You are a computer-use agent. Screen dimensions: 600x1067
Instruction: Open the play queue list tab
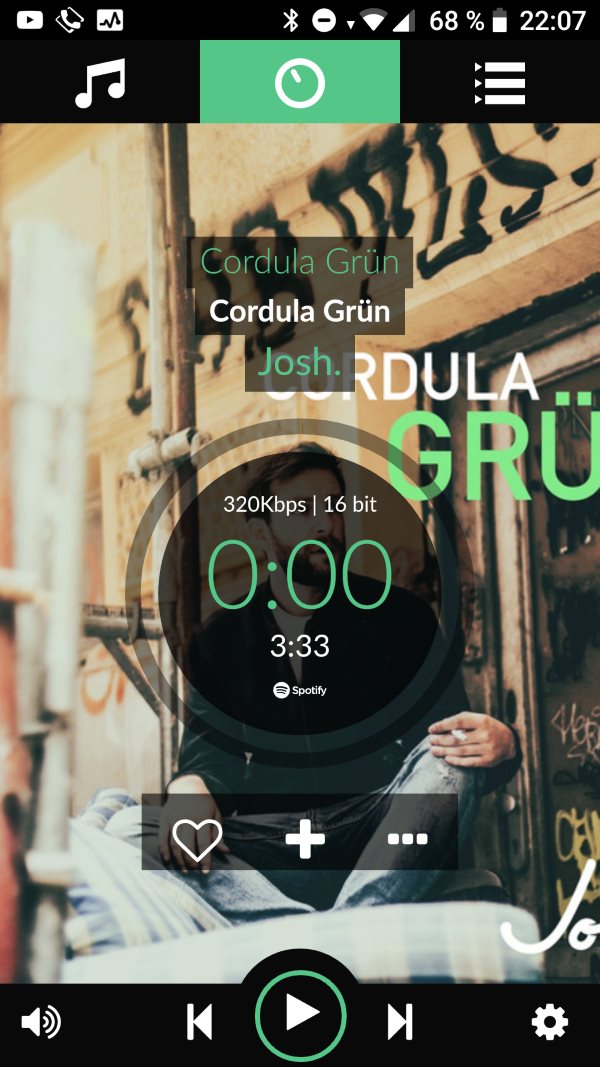tap(499, 83)
